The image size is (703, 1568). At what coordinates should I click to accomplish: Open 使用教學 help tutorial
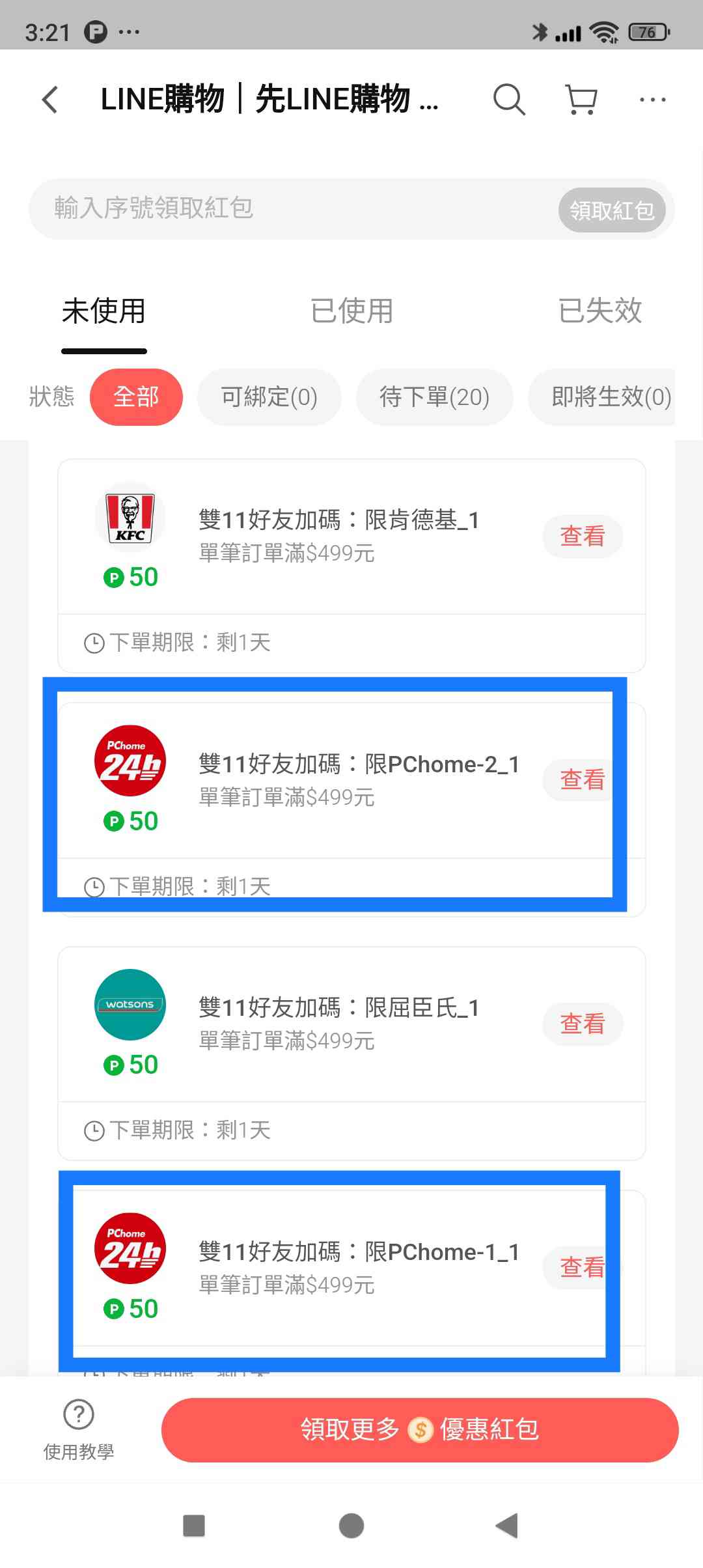pyautogui.click(x=79, y=1429)
